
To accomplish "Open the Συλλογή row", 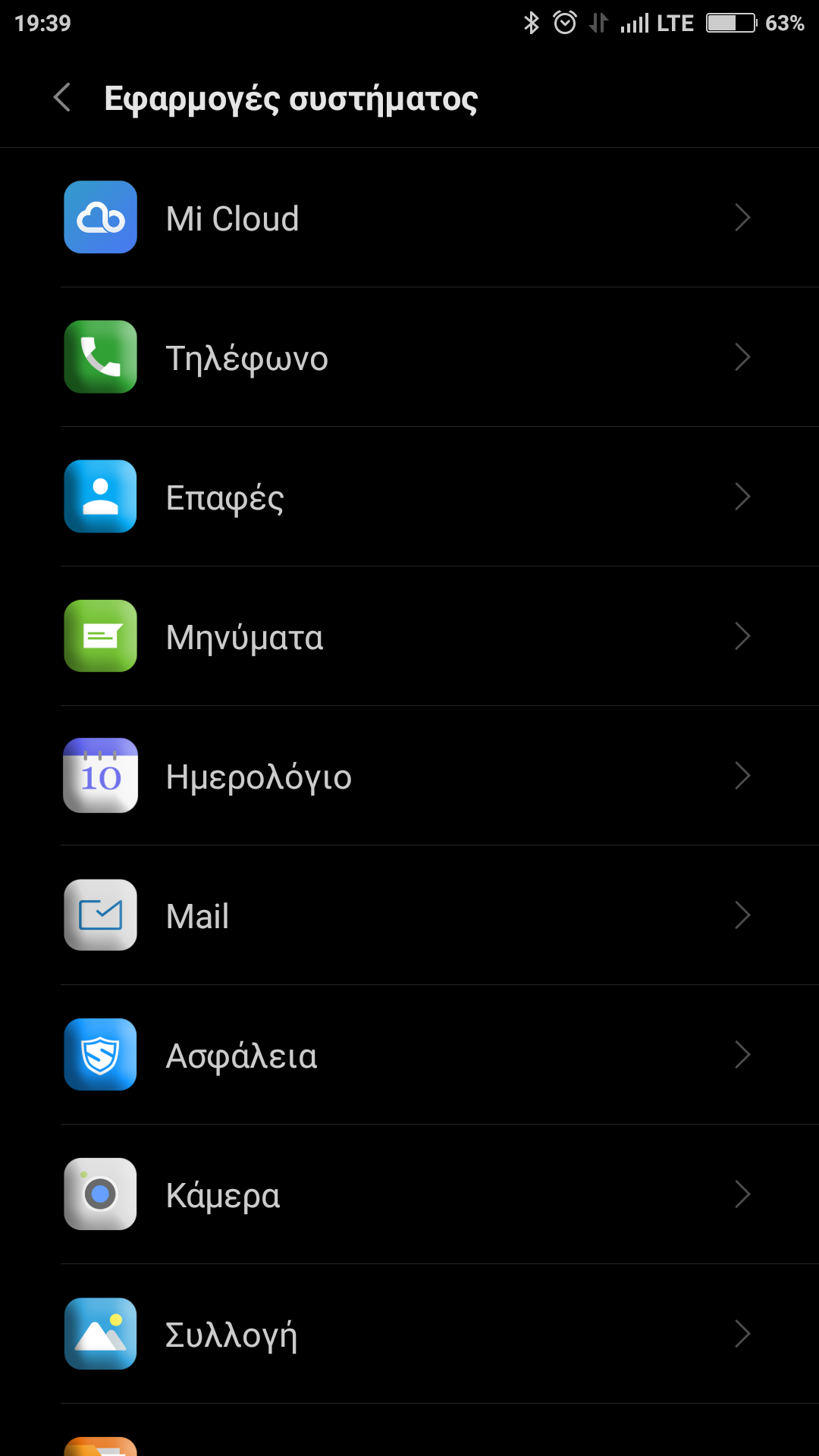I will [x=409, y=1335].
